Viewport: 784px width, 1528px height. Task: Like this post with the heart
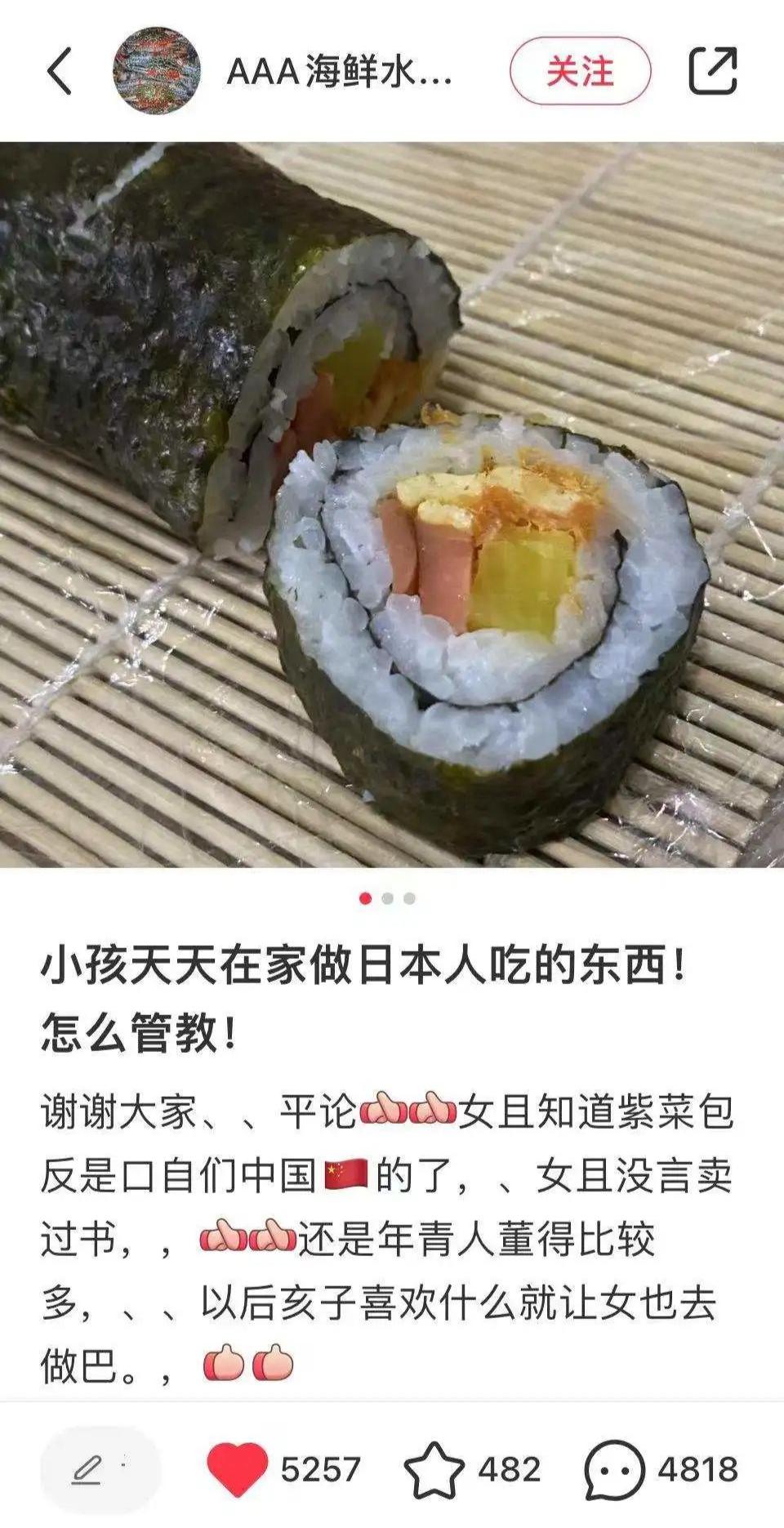click(237, 1470)
